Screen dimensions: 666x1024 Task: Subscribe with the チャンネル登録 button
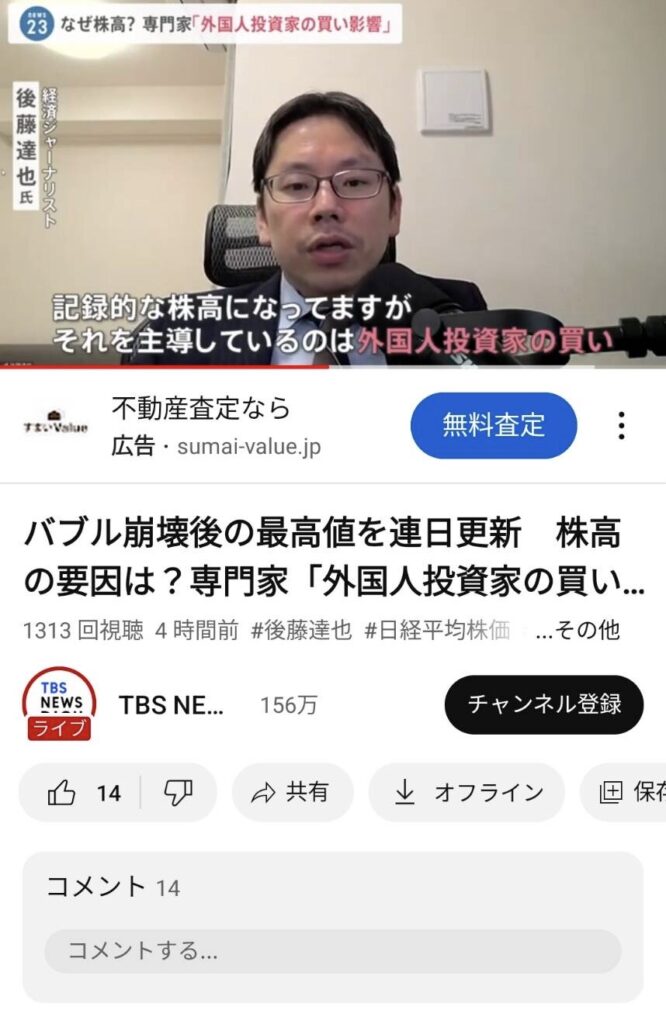click(544, 704)
